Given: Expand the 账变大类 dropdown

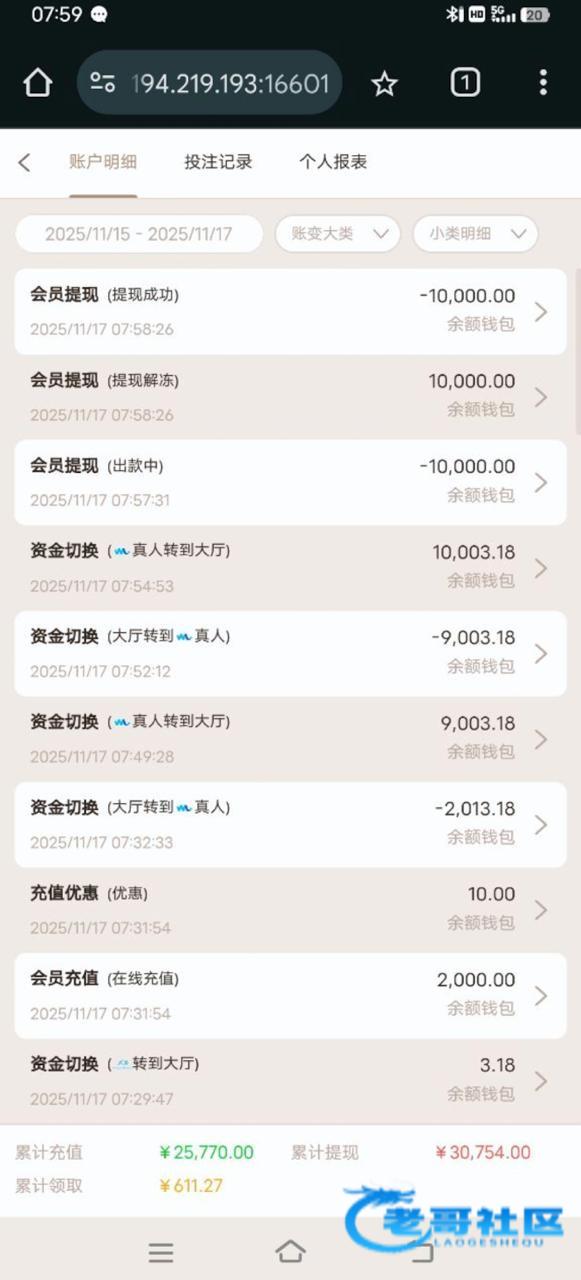Looking at the screenshot, I should [338, 234].
